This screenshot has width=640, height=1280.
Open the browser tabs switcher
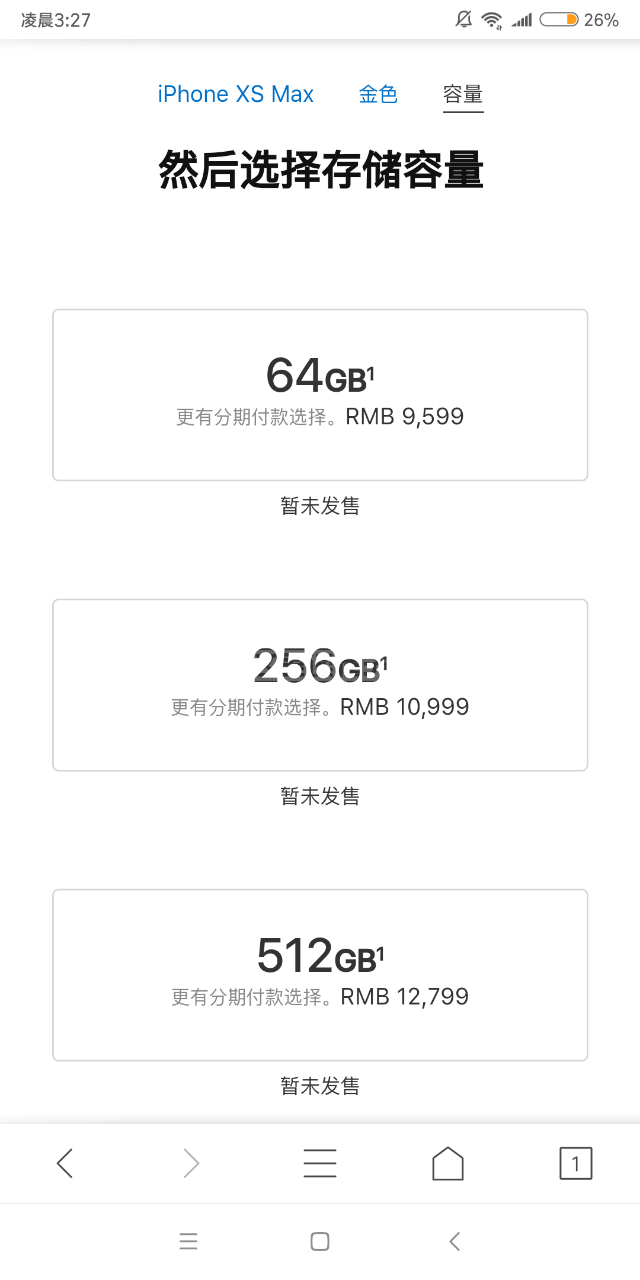(x=575, y=1163)
